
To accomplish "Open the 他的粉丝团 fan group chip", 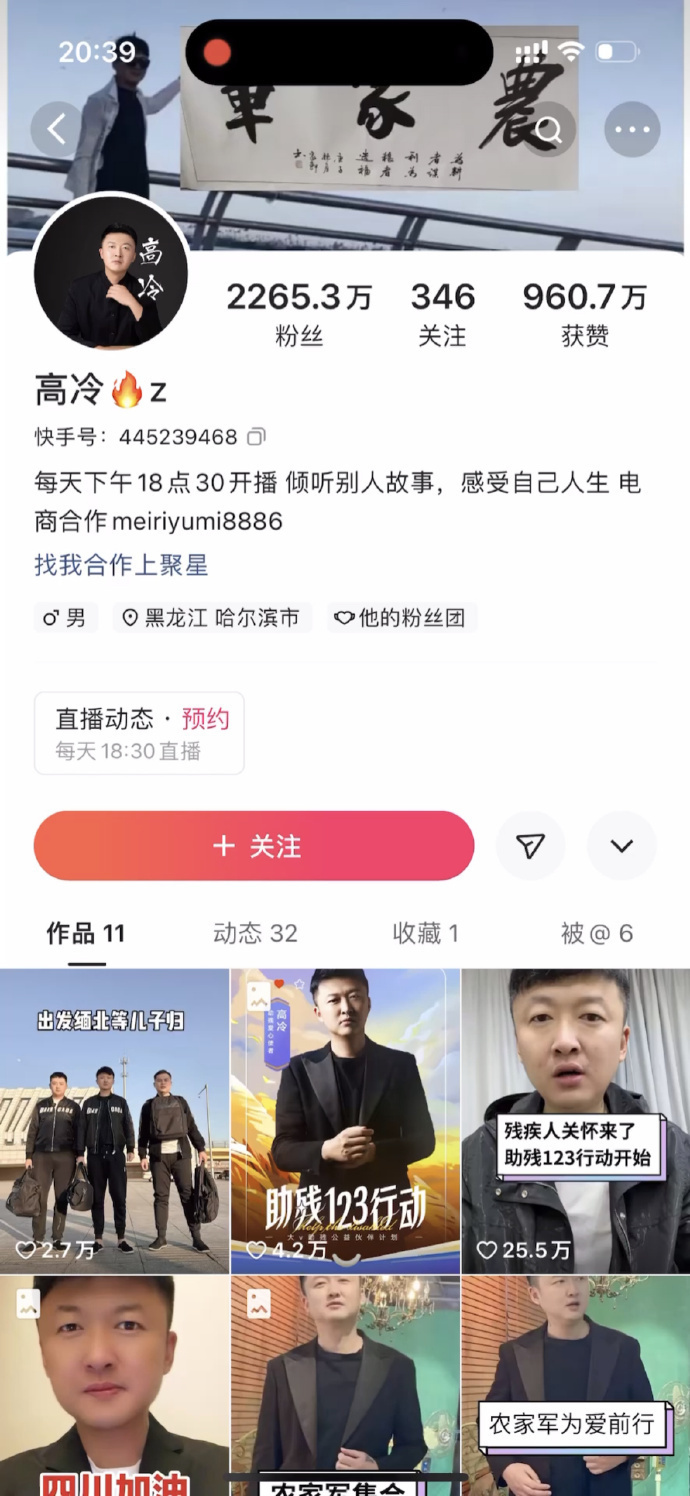I will coord(400,618).
